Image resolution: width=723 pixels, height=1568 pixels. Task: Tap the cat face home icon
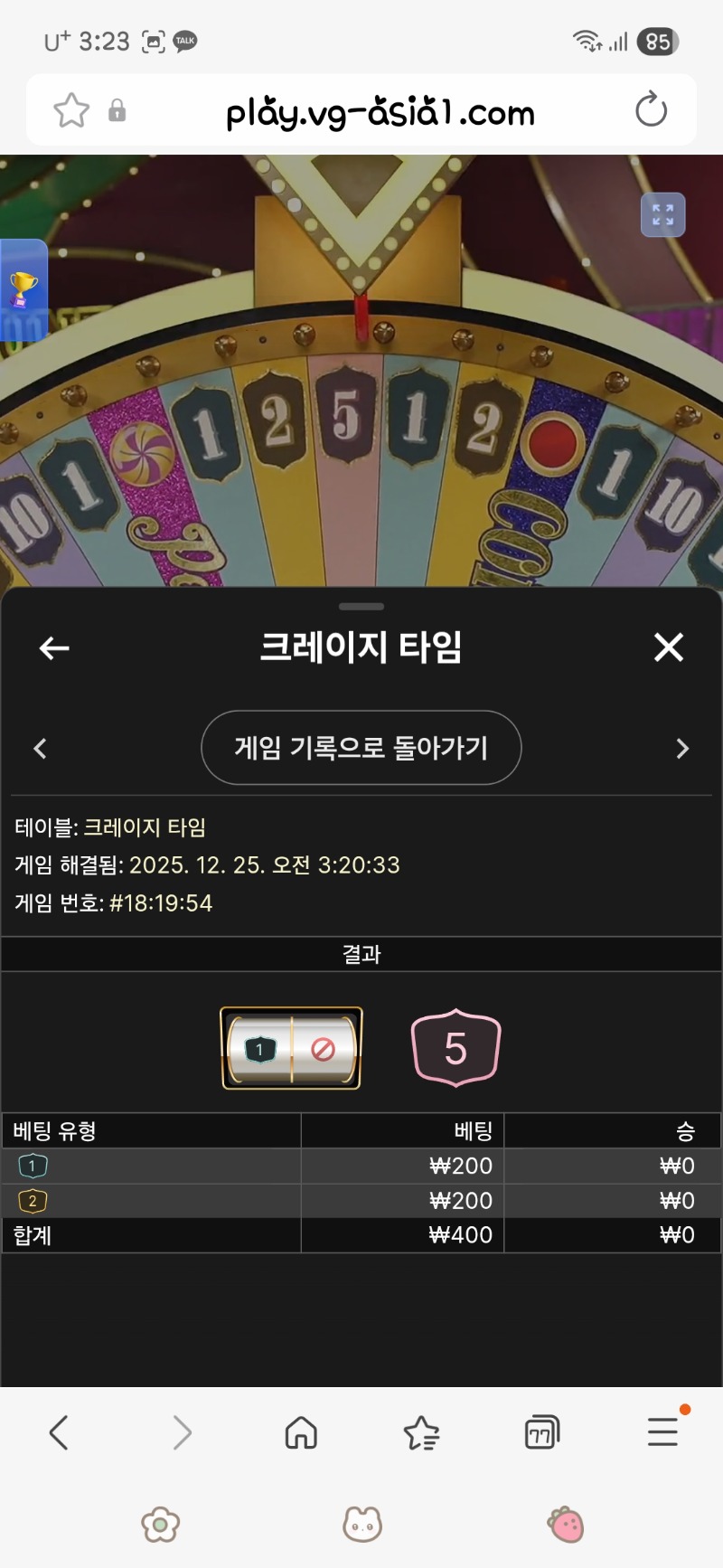362,1525
